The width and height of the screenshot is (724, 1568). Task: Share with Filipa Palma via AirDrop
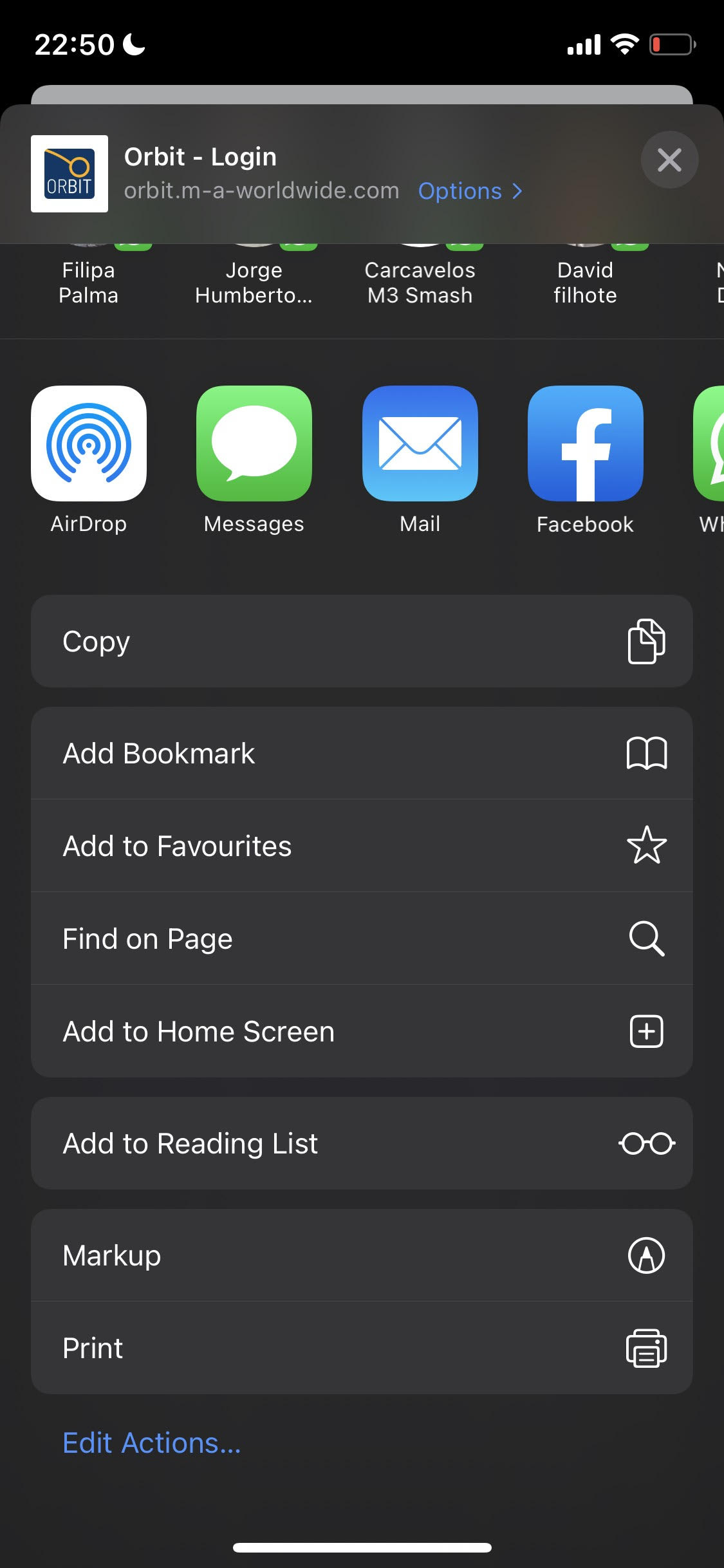89,270
